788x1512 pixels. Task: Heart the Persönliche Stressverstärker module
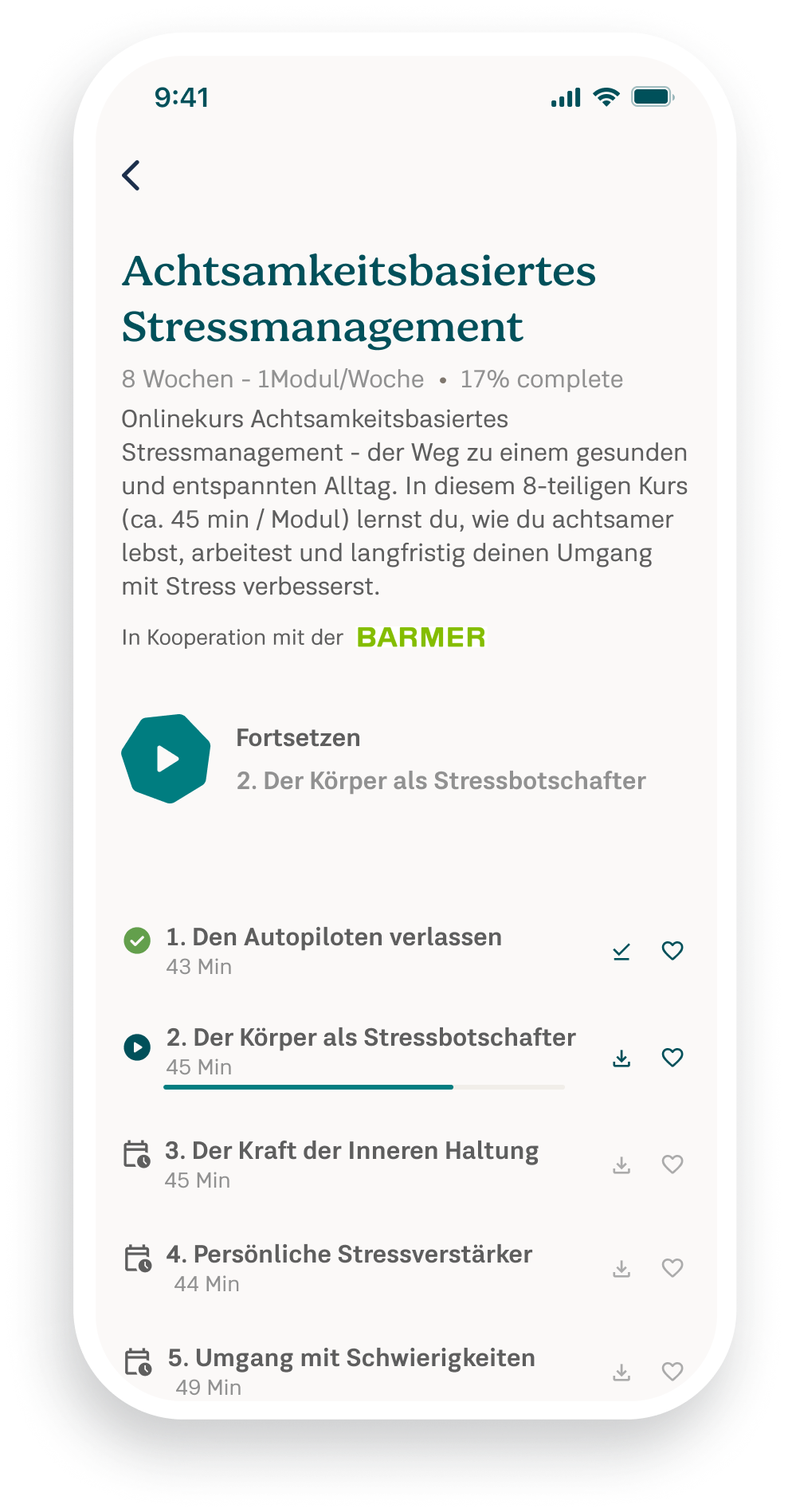[x=672, y=1268]
